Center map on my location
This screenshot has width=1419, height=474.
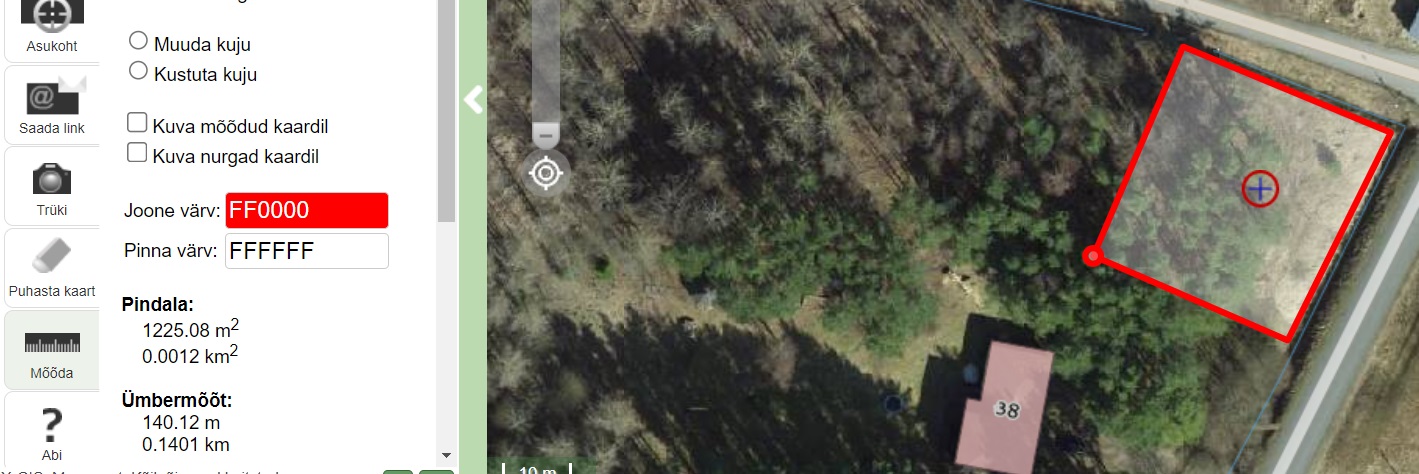[546, 174]
